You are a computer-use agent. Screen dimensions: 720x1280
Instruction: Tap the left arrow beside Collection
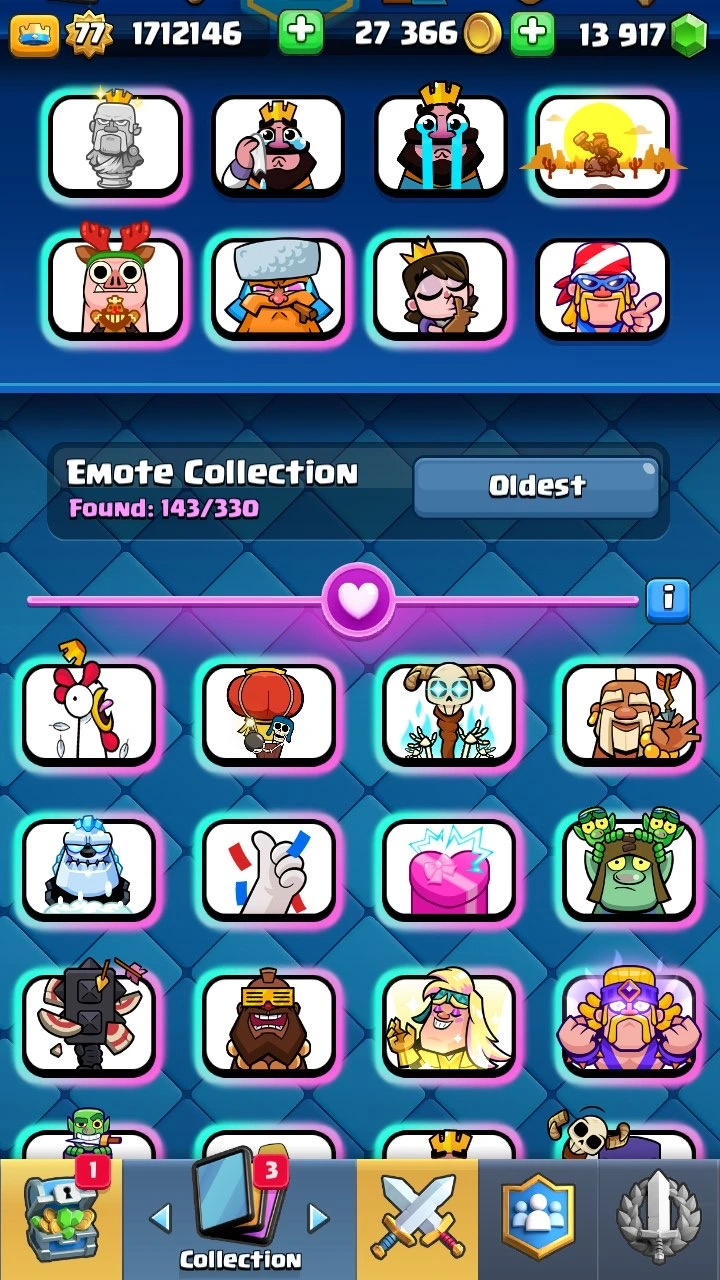[x=160, y=1217]
